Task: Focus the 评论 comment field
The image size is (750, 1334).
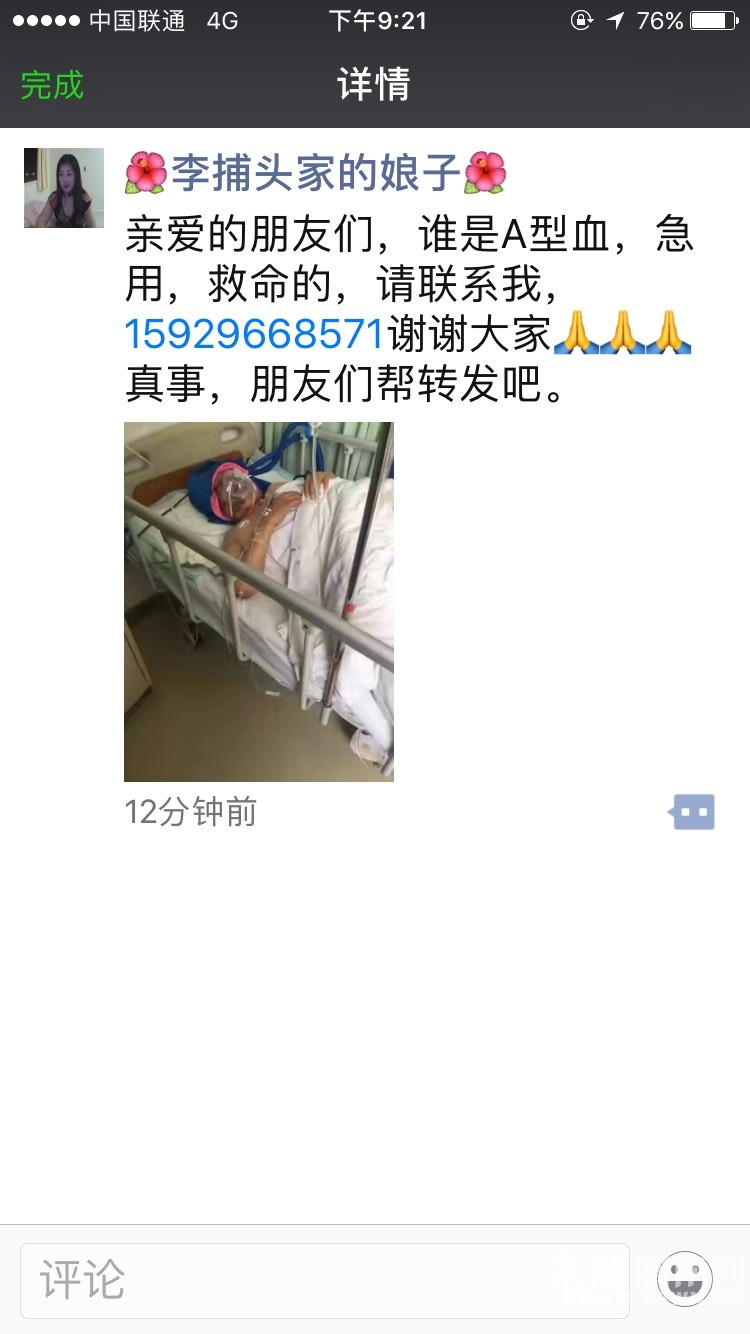Action: (x=325, y=1280)
